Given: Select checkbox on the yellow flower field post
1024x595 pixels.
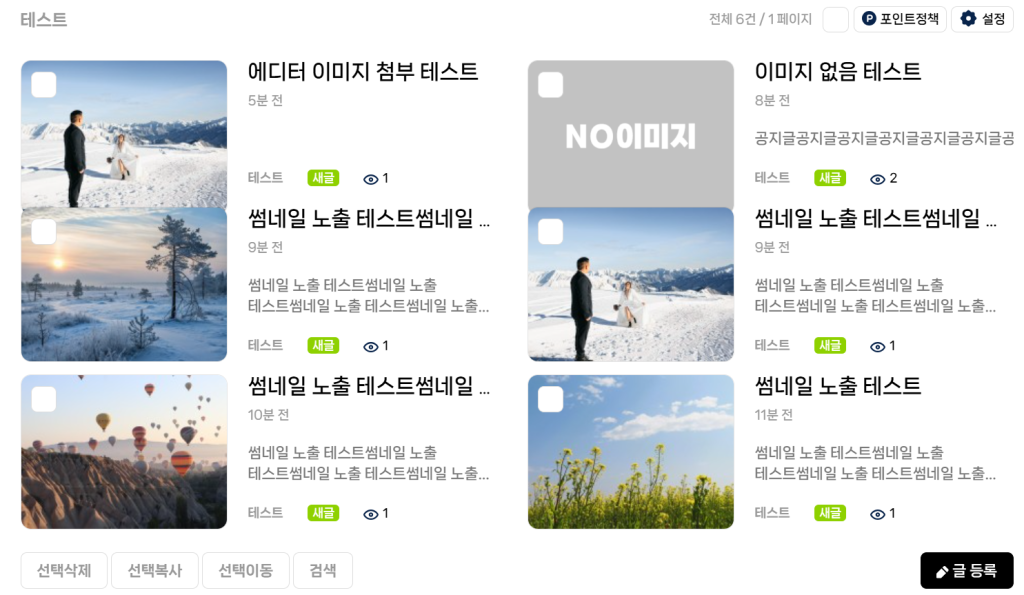Looking at the screenshot, I should pos(551,399).
